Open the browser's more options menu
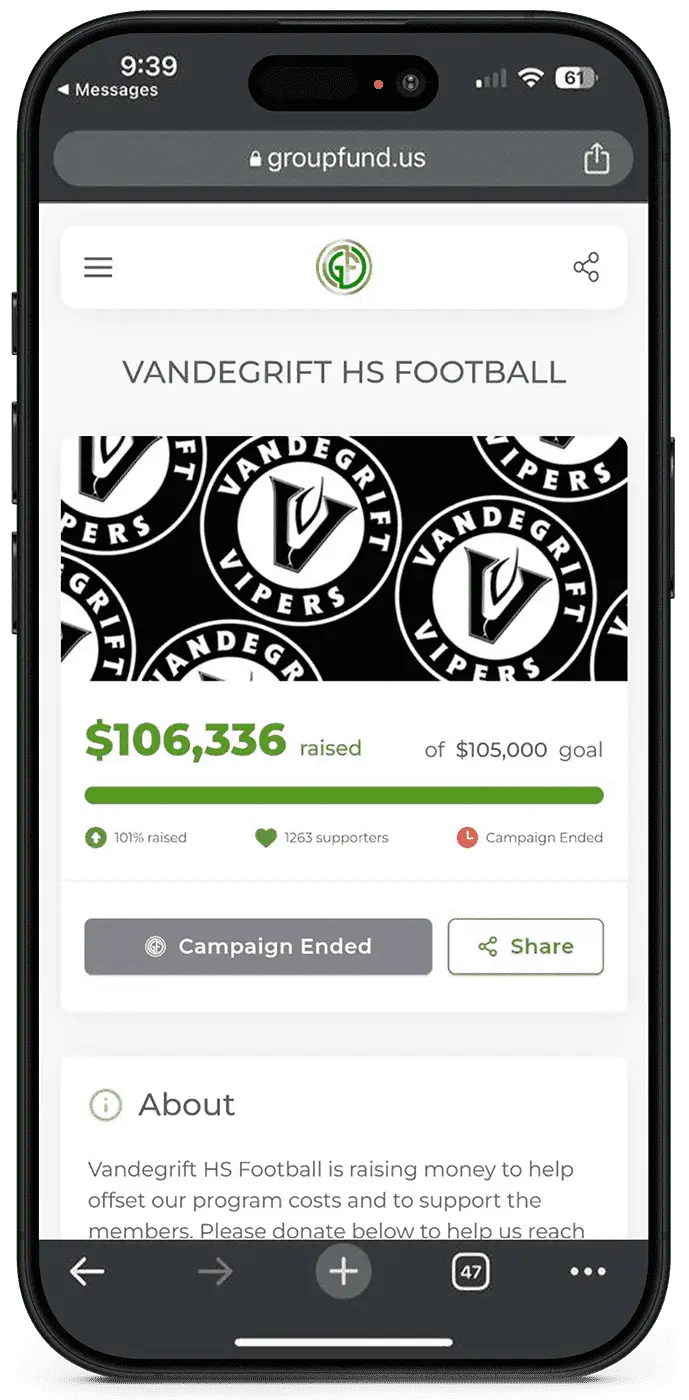The height and width of the screenshot is (1400, 689). point(587,1272)
